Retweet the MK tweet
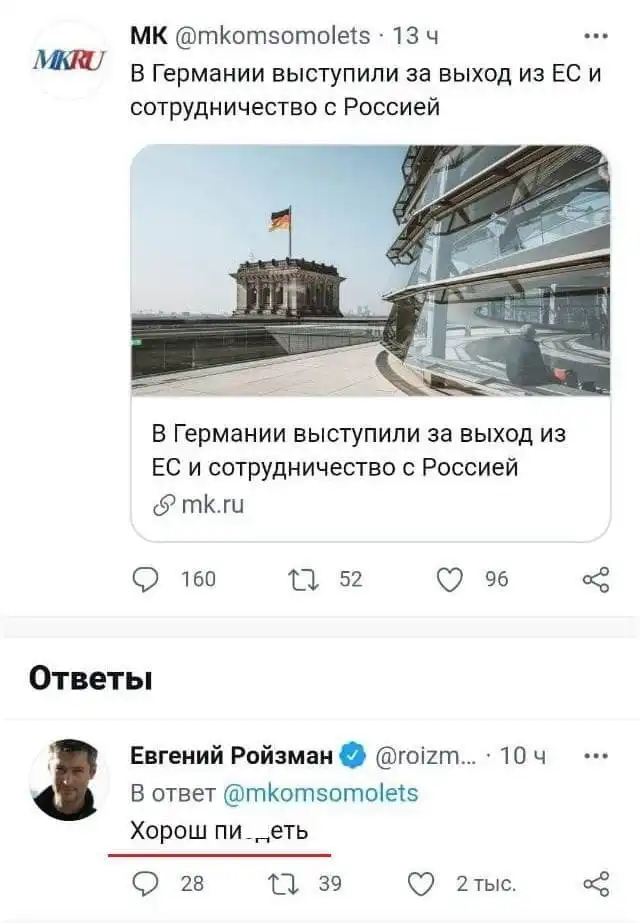 pos(300,579)
